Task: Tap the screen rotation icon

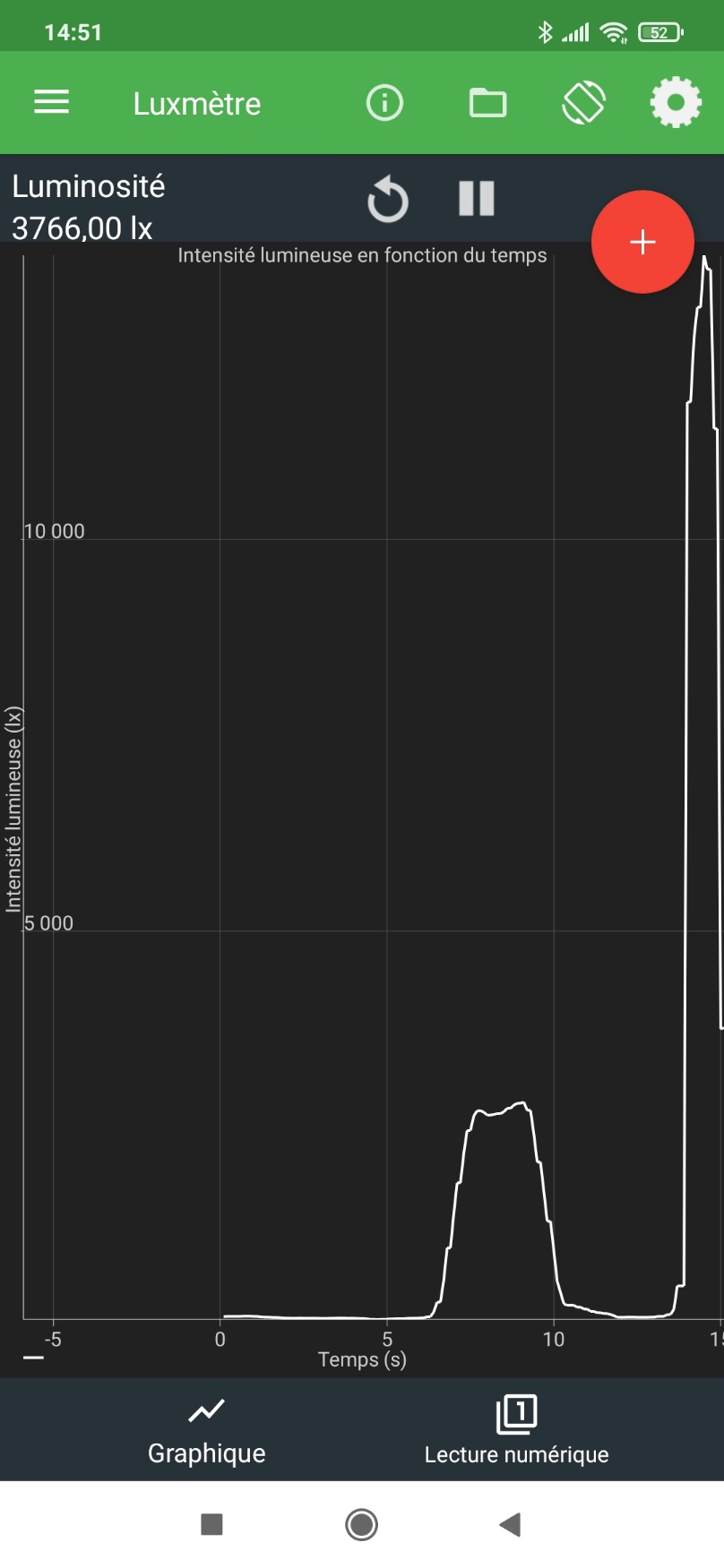Action: click(583, 102)
